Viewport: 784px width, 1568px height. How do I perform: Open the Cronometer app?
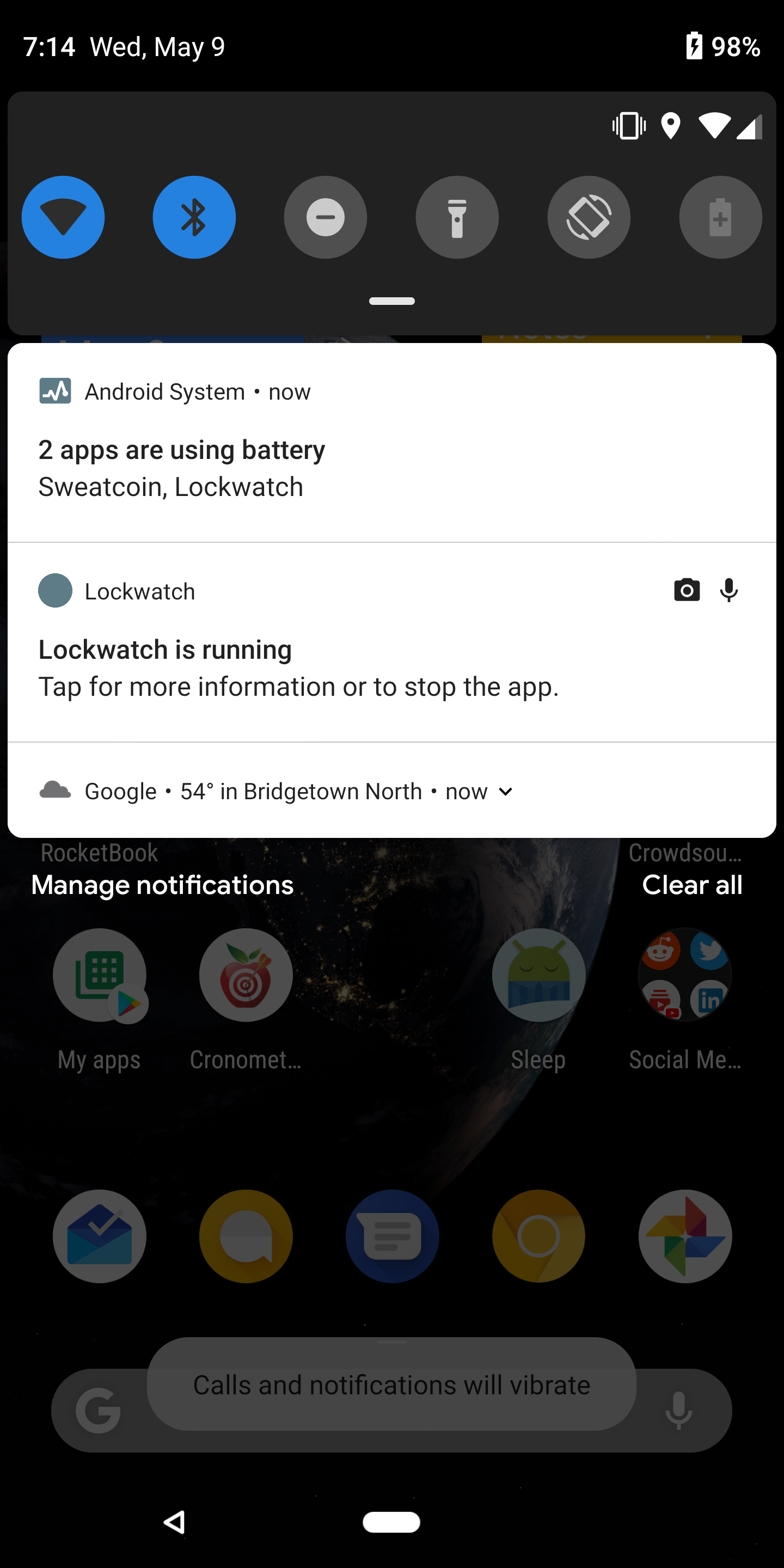coord(246,975)
